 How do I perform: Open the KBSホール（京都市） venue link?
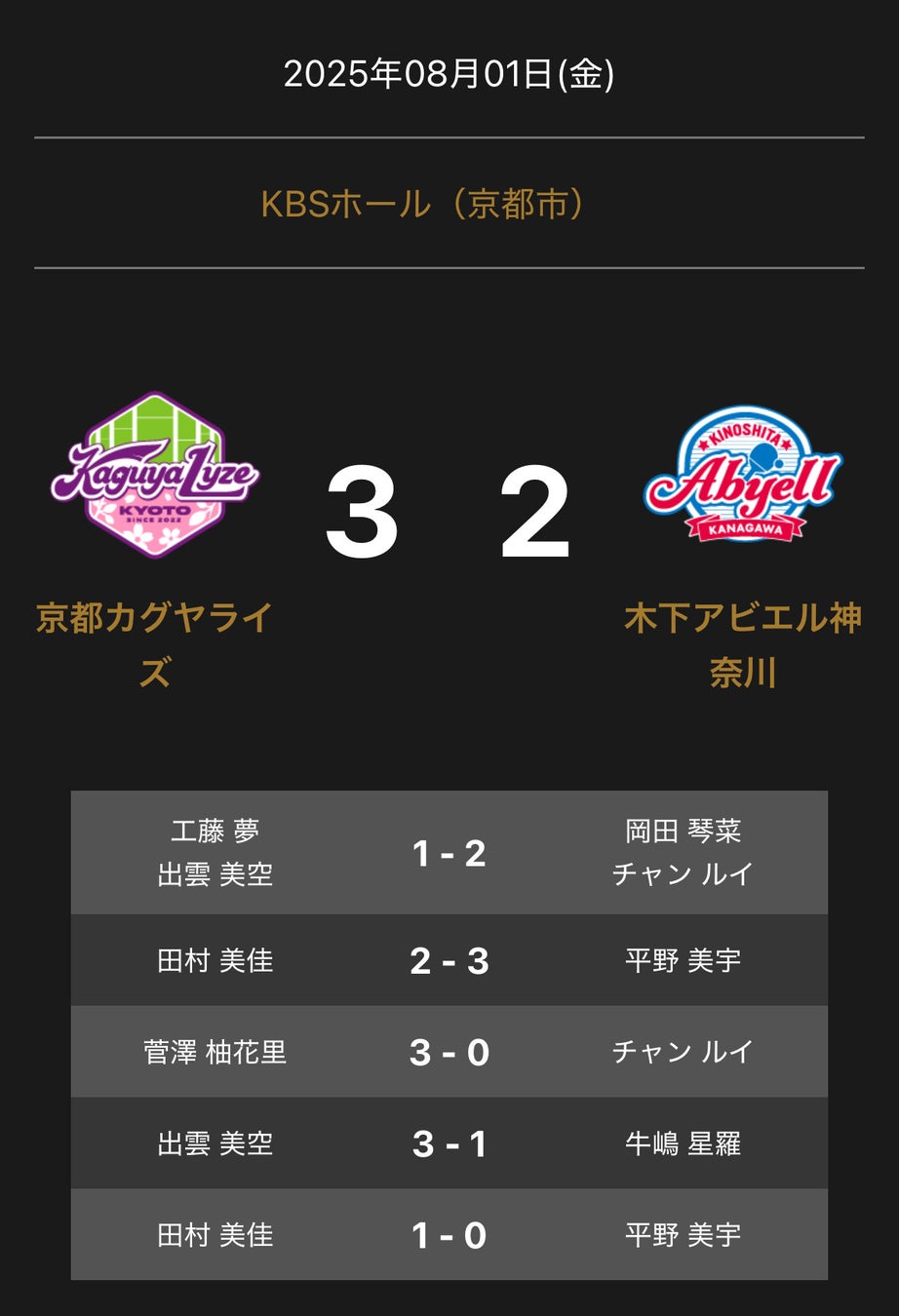[423, 204]
